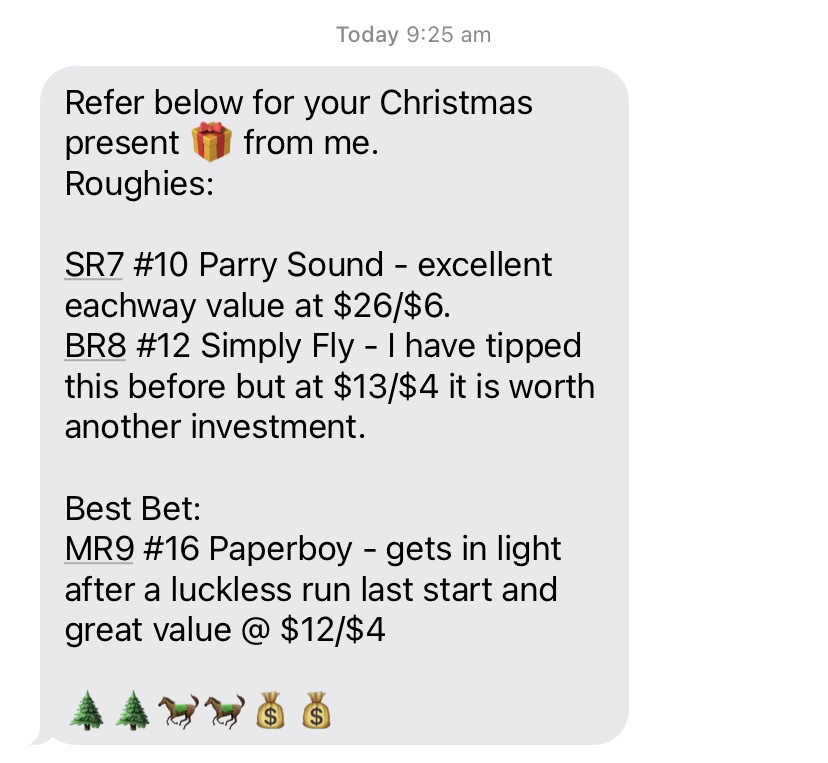The image size is (828, 763).
Task: Open the underlined MR9 link
Action: click(95, 550)
